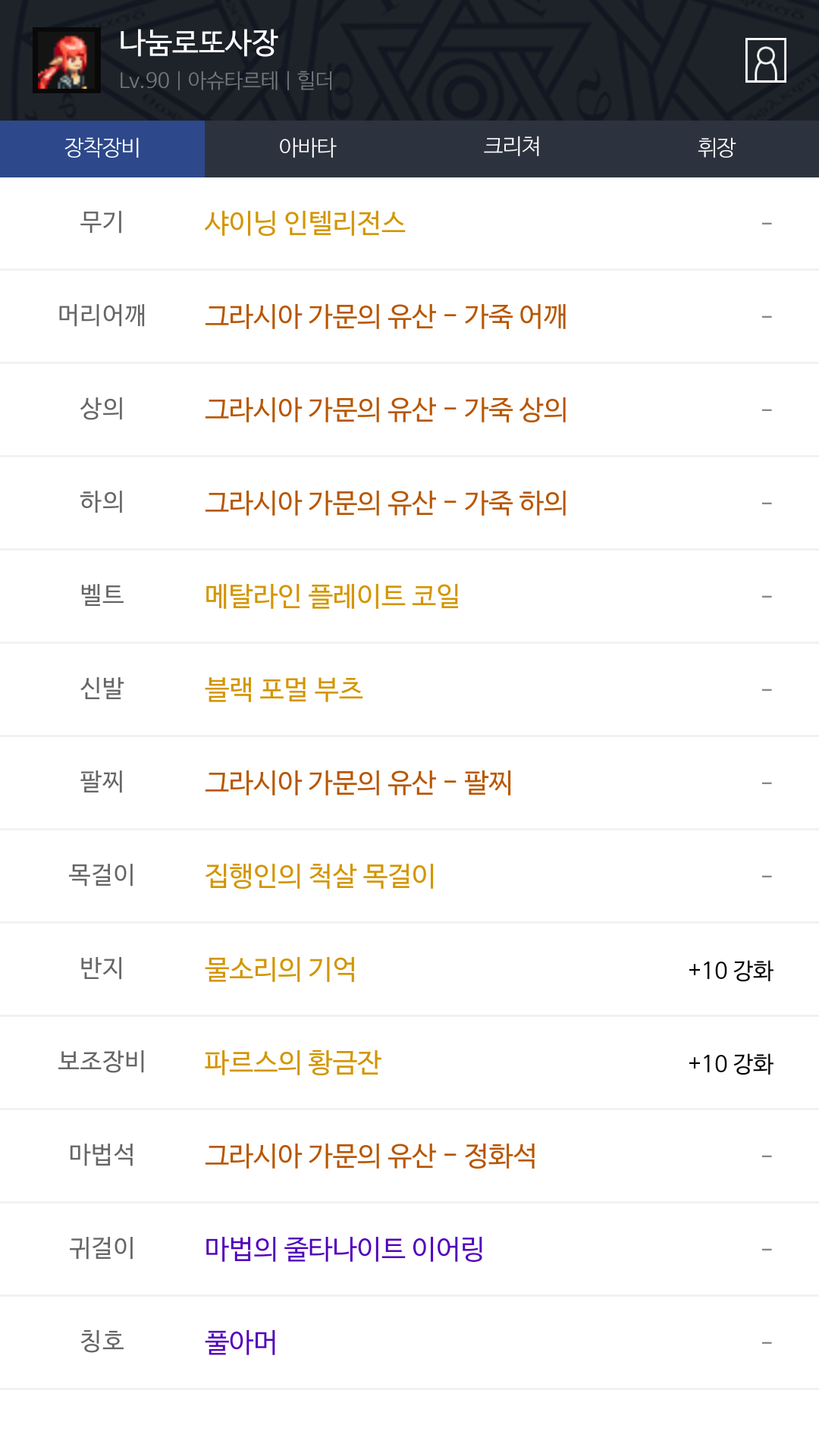819x1456 pixels.
Task: Tap the character avatar 나눔로또사장
Action: (67, 61)
